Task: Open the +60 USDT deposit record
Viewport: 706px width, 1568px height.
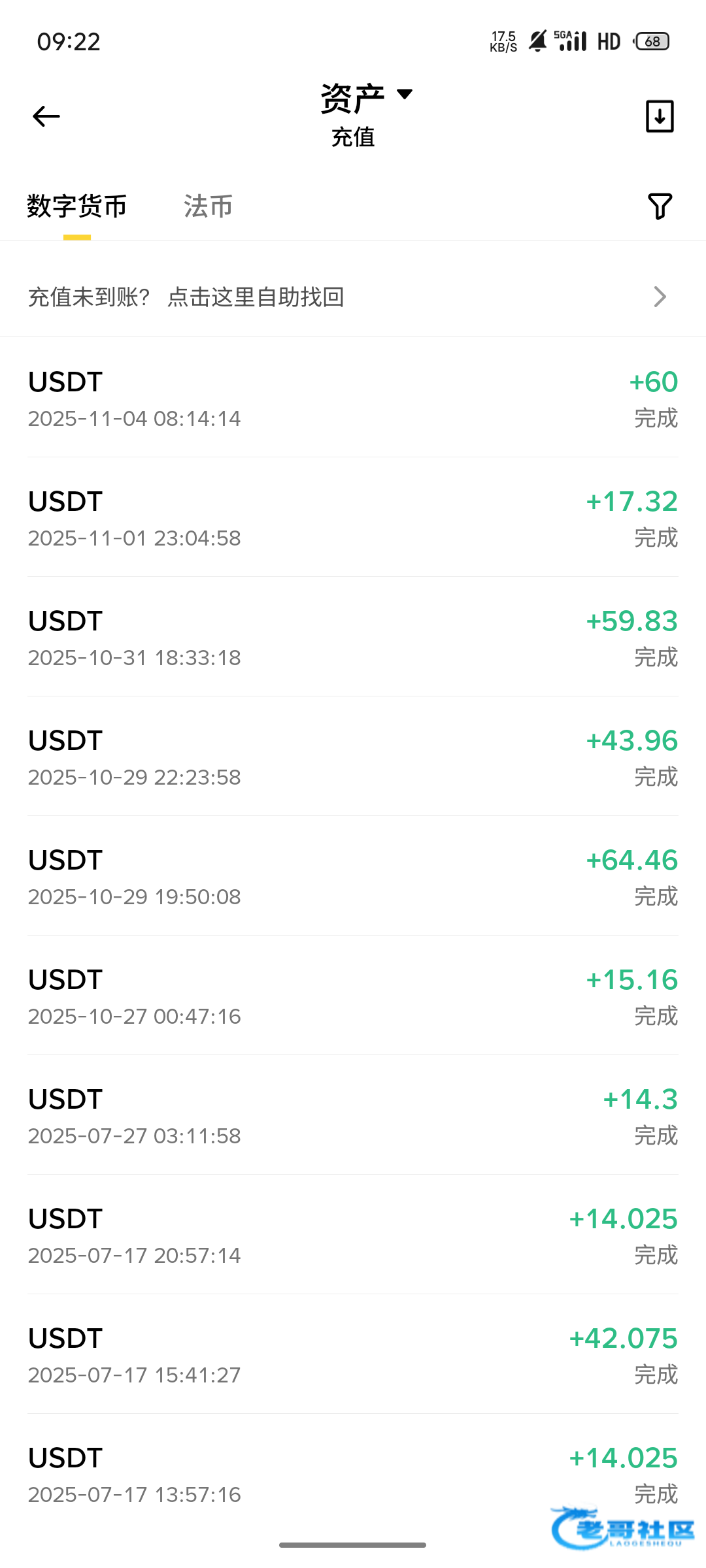Action: [x=353, y=399]
